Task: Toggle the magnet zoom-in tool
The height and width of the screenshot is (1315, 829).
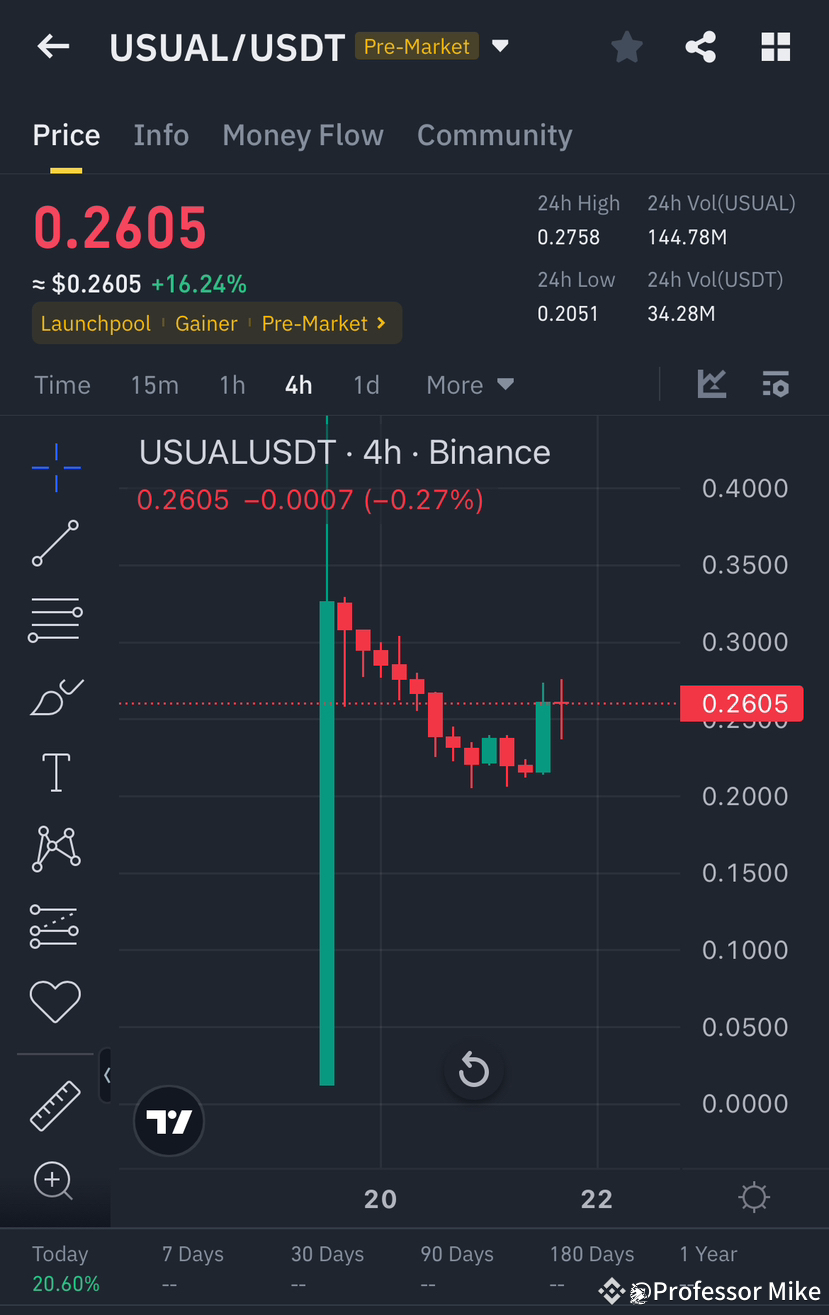Action: click(x=55, y=1181)
